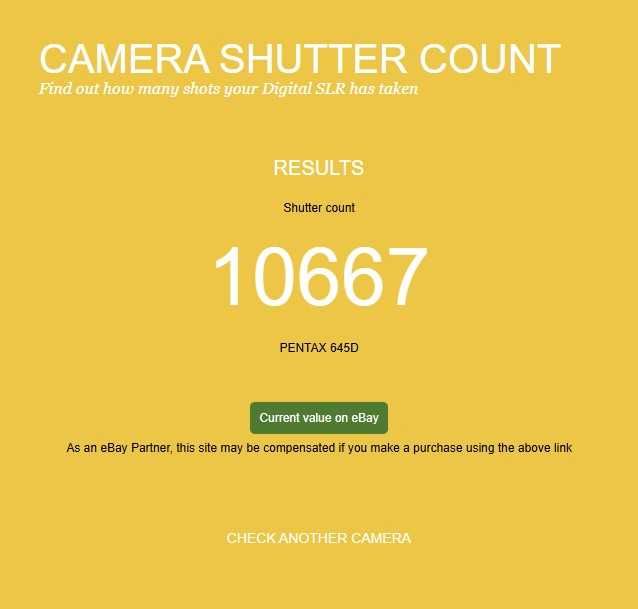Tap the Current value on eBay button

(x=319, y=418)
